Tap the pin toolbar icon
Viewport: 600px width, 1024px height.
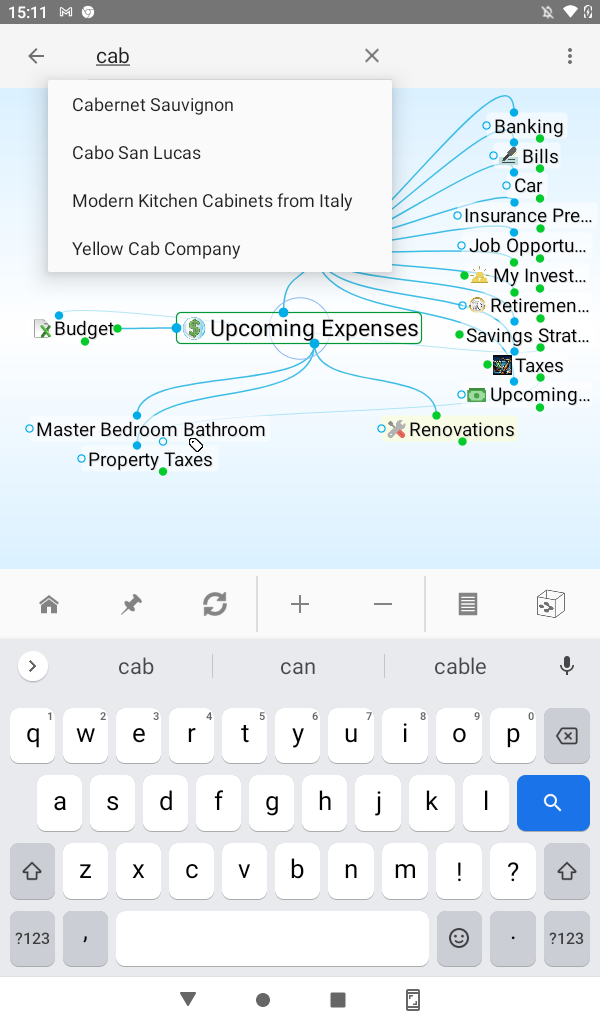click(x=131, y=604)
